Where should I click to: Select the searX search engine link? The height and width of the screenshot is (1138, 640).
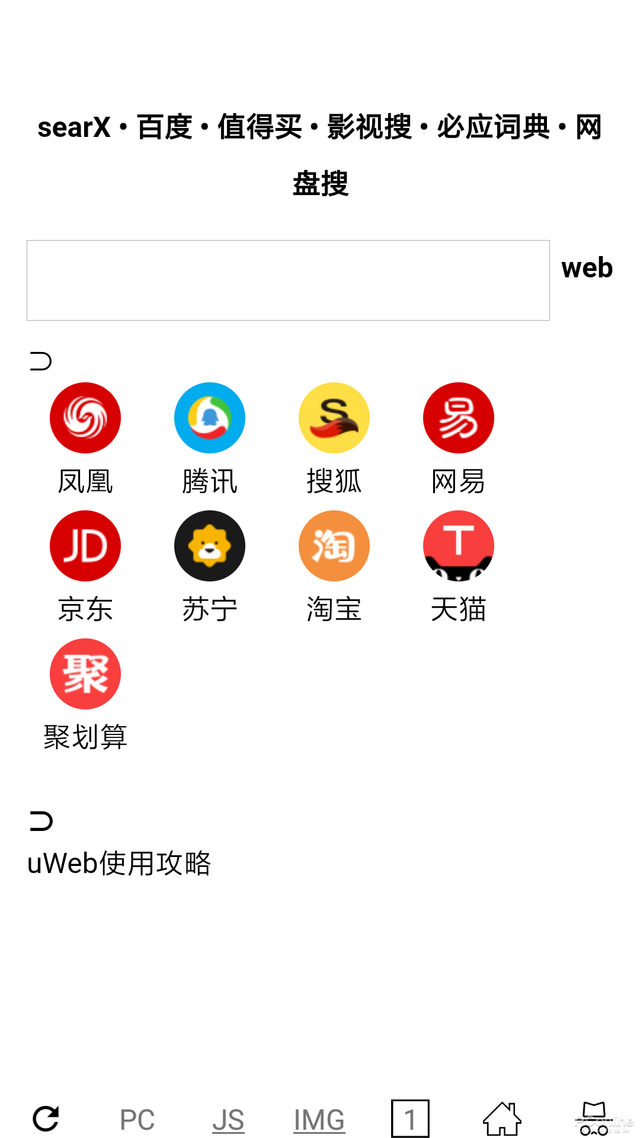point(74,128)
